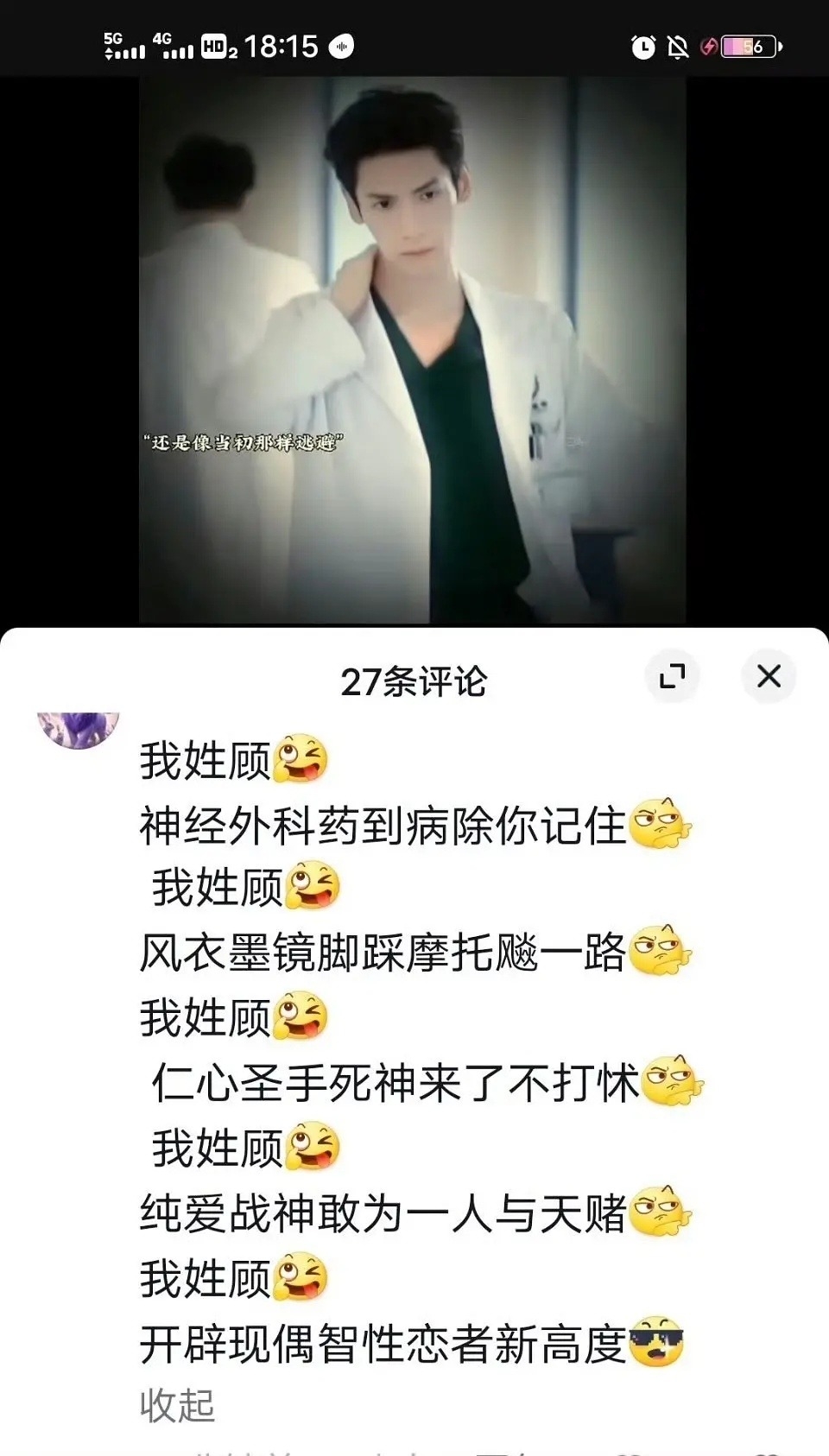Collapse the long comment via 收起
Viewport: 829px width, 1456px height.
pyautogui.click(x=177, y=1405)
